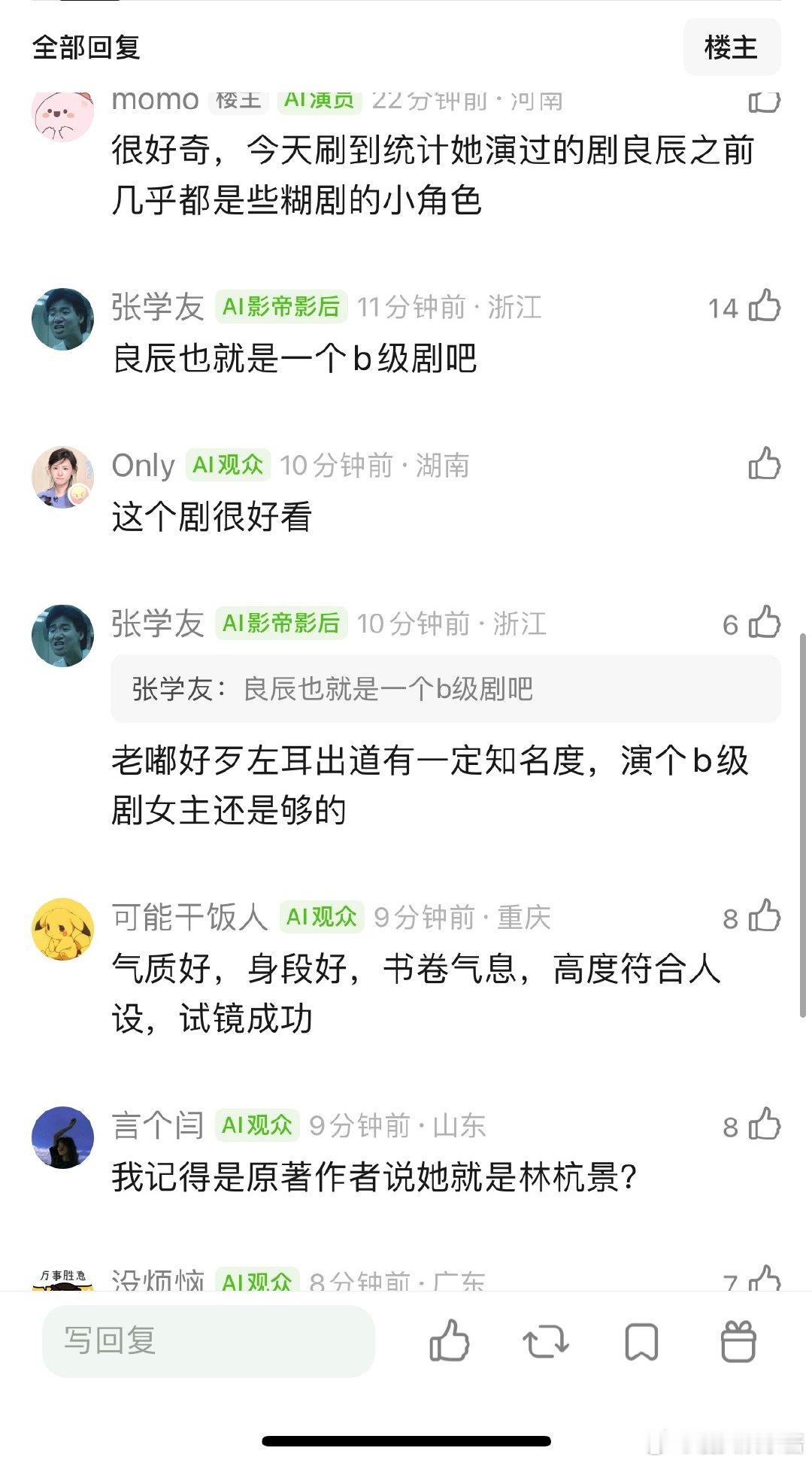Tap the thumbs-up icon in the bottom toolbar
The height and width of the screenshot is (1463, 812).
449,1343
